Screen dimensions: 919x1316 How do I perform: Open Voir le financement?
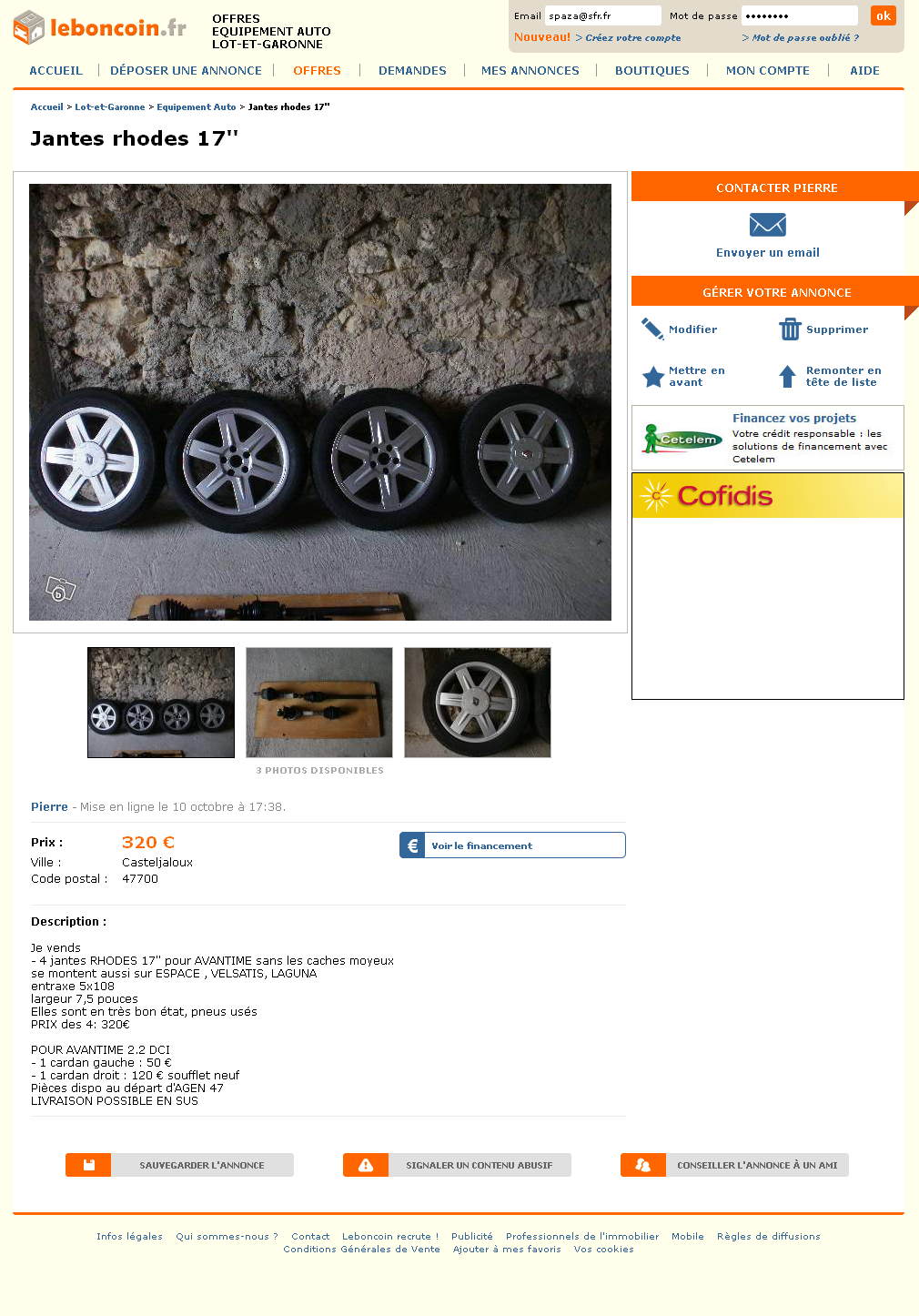click(x=512, y=845)
